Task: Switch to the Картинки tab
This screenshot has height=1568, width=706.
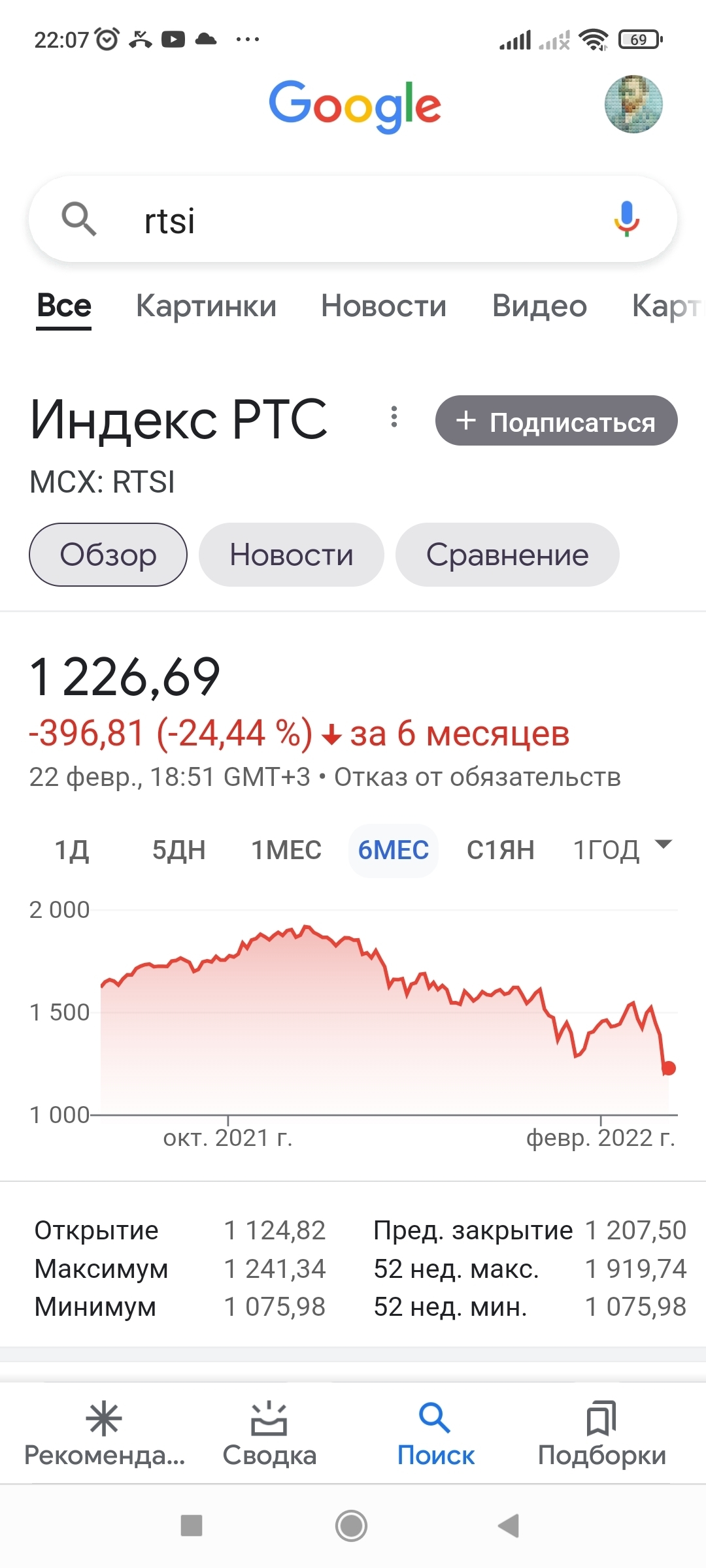Action: tap(206, 306)
